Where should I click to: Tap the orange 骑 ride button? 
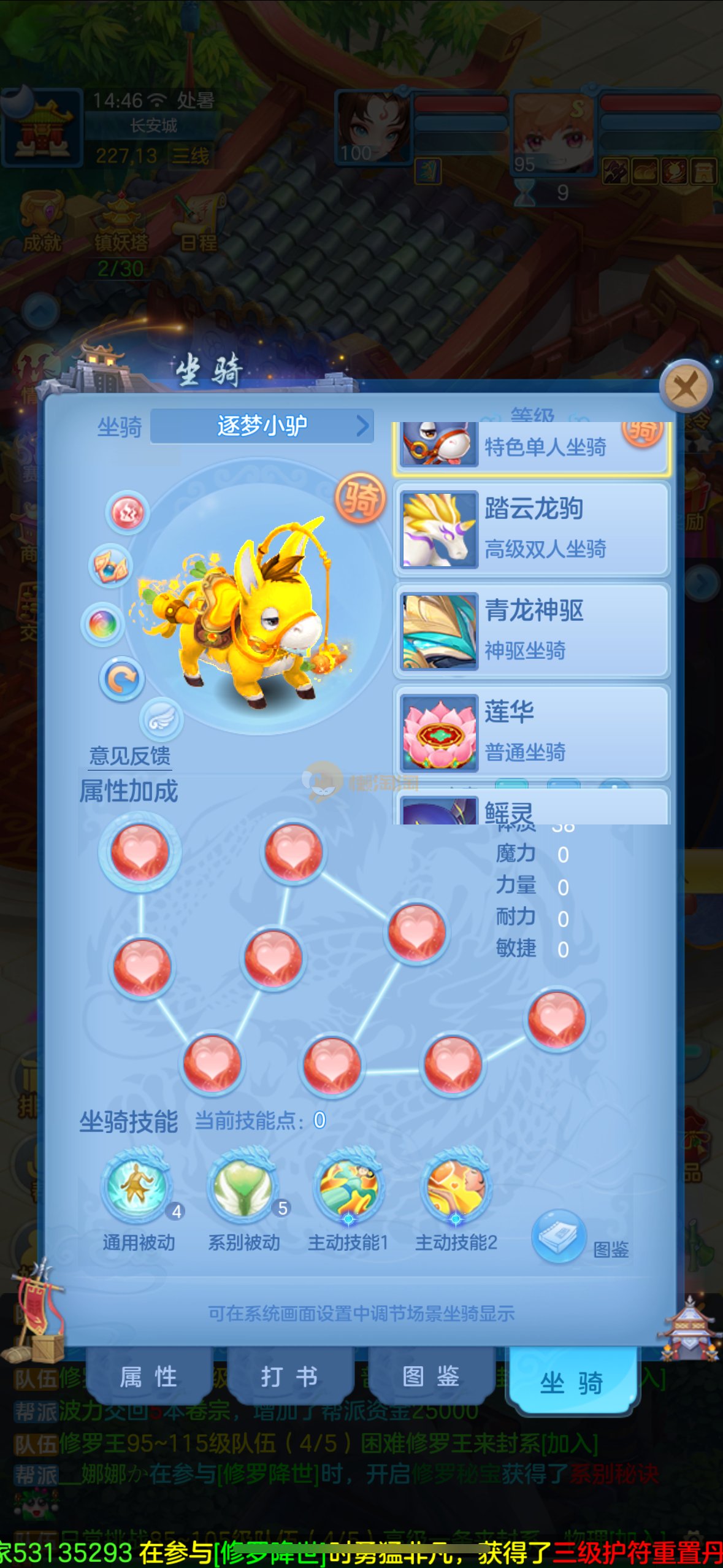[x=361, y=498]
